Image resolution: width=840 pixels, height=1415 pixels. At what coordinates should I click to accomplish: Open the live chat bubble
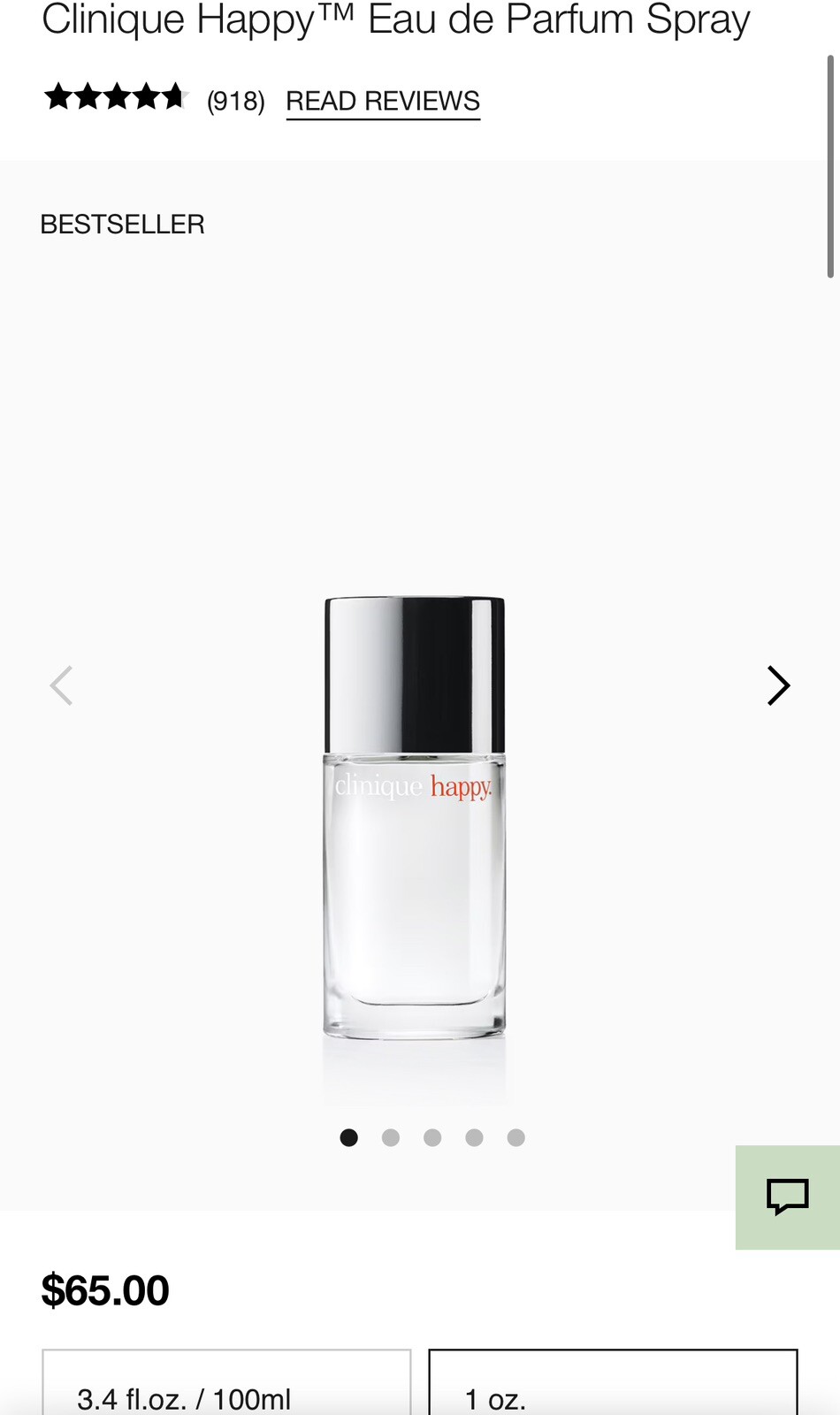[x=787, y=1197]
